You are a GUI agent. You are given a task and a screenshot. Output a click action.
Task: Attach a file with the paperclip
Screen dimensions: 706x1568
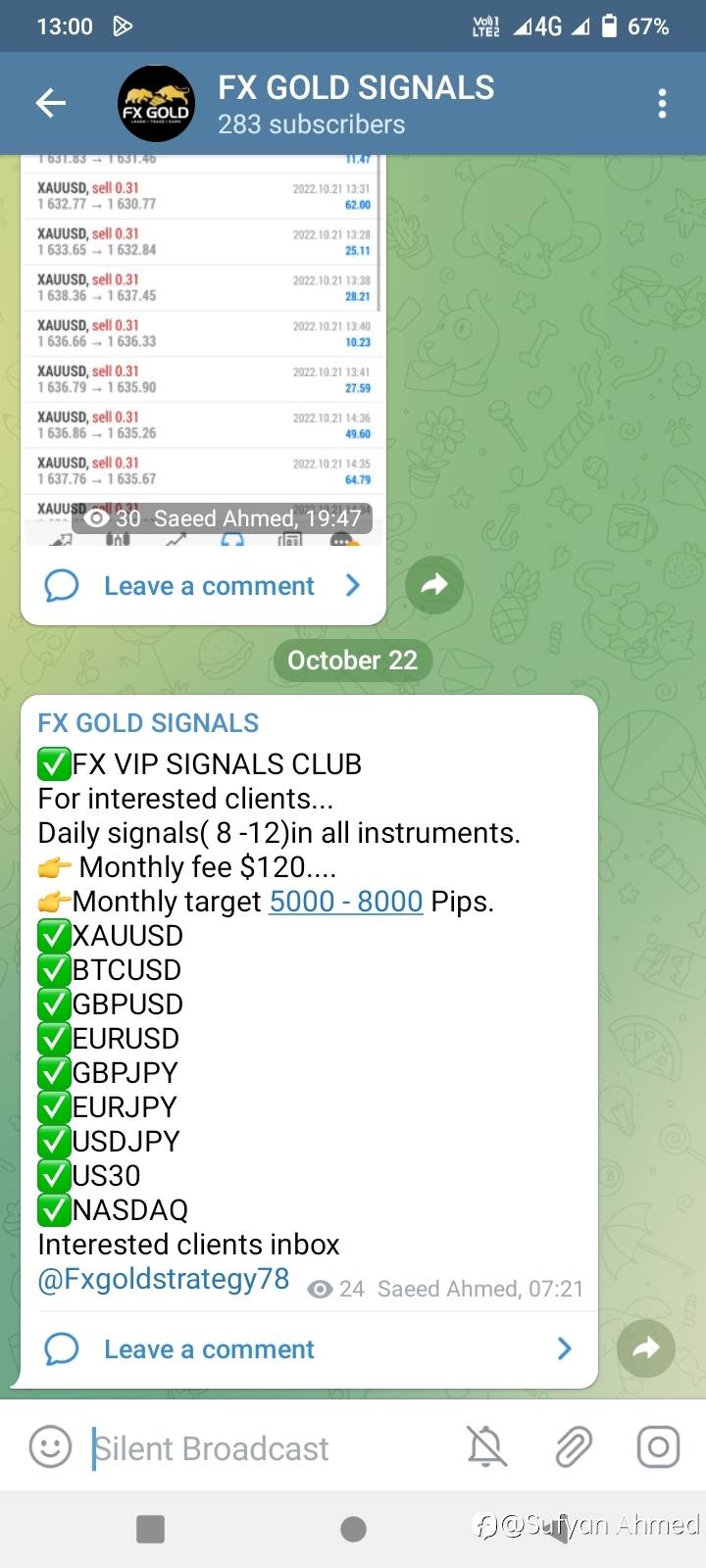coord(574,1446)
